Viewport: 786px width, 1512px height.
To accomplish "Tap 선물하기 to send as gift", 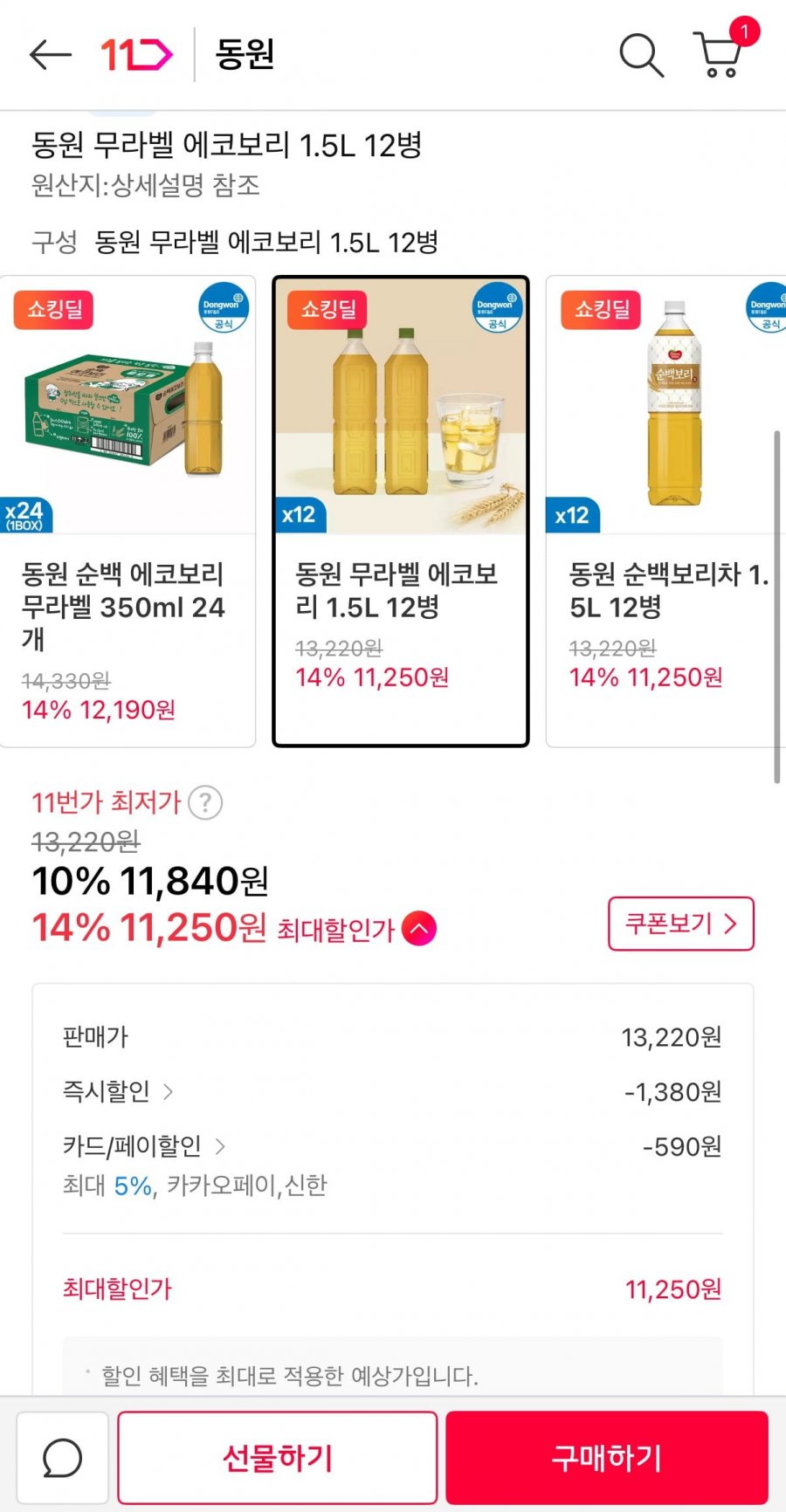I will click(277, 1457).
